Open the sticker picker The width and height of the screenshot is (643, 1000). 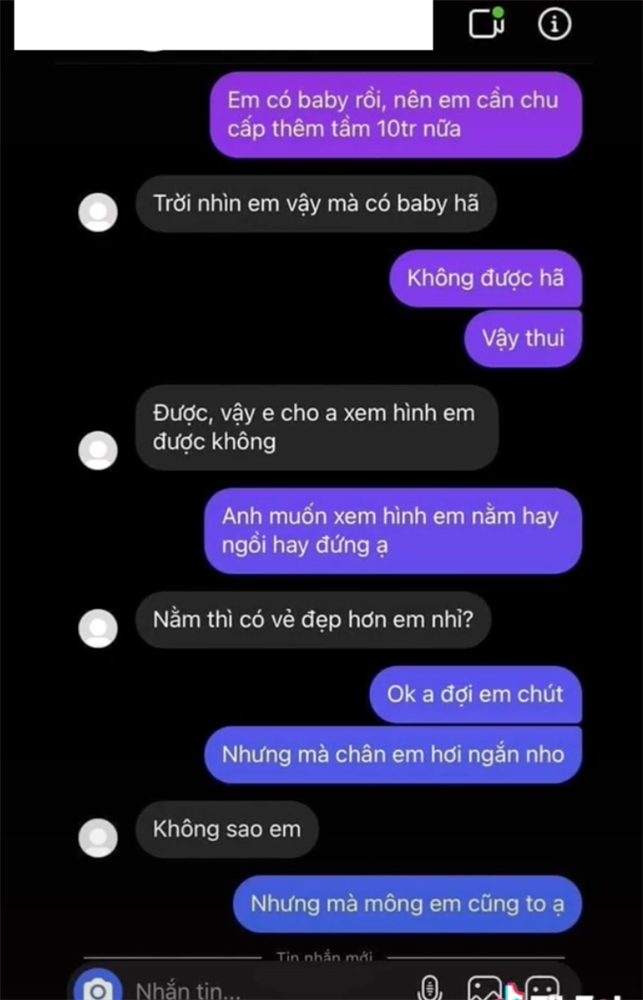[x=542, y=988]
